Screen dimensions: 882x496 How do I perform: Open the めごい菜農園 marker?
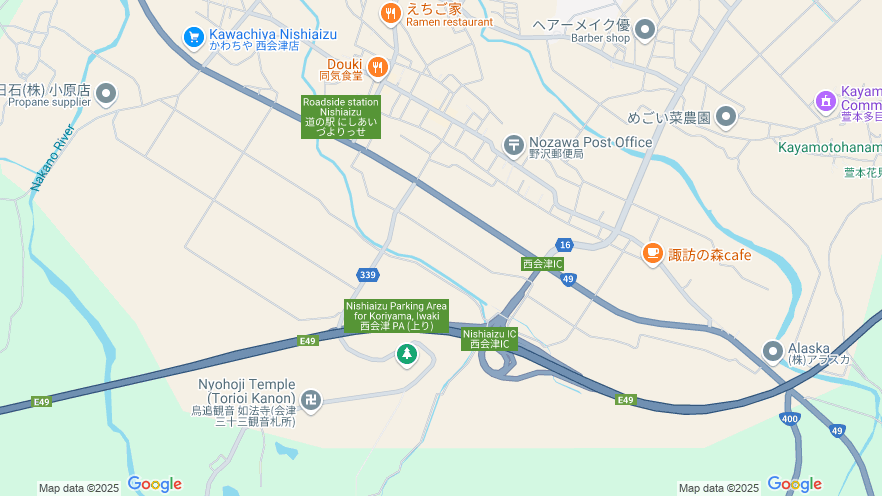(x=726, y=117)
